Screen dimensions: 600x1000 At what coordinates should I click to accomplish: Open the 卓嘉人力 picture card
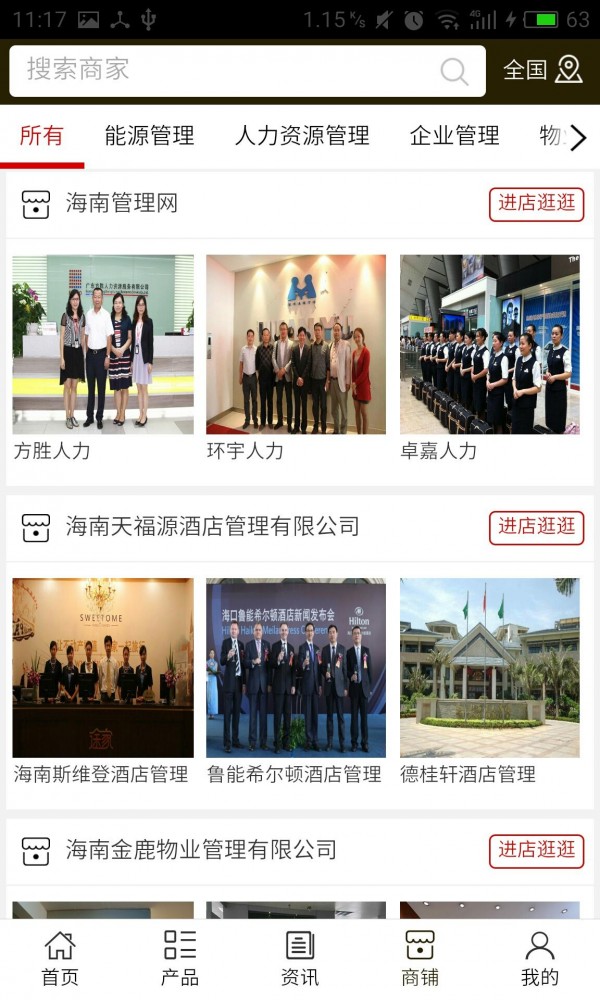pos(490,345)
